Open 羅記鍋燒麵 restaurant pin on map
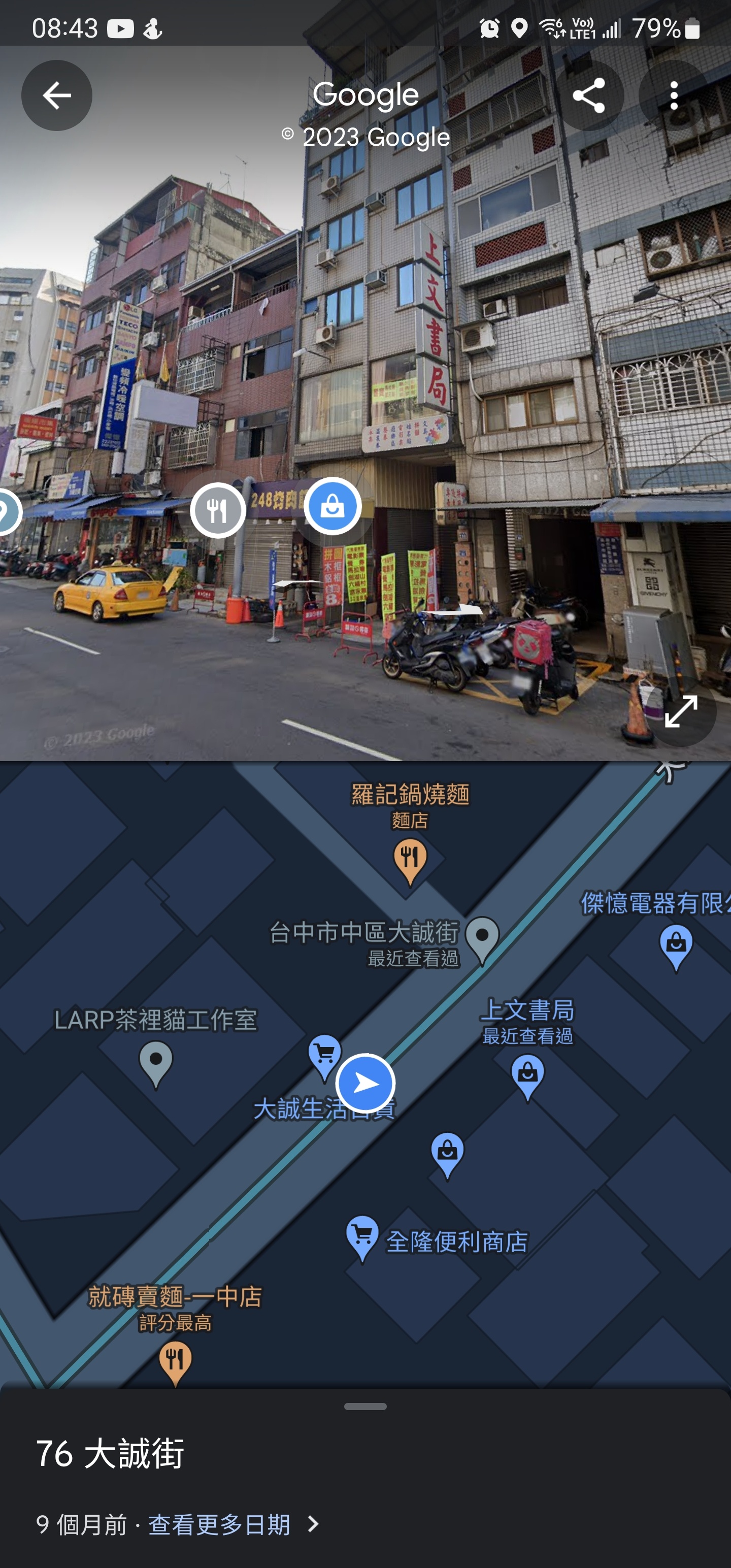The image size is (731, 1568). (410, 858)
